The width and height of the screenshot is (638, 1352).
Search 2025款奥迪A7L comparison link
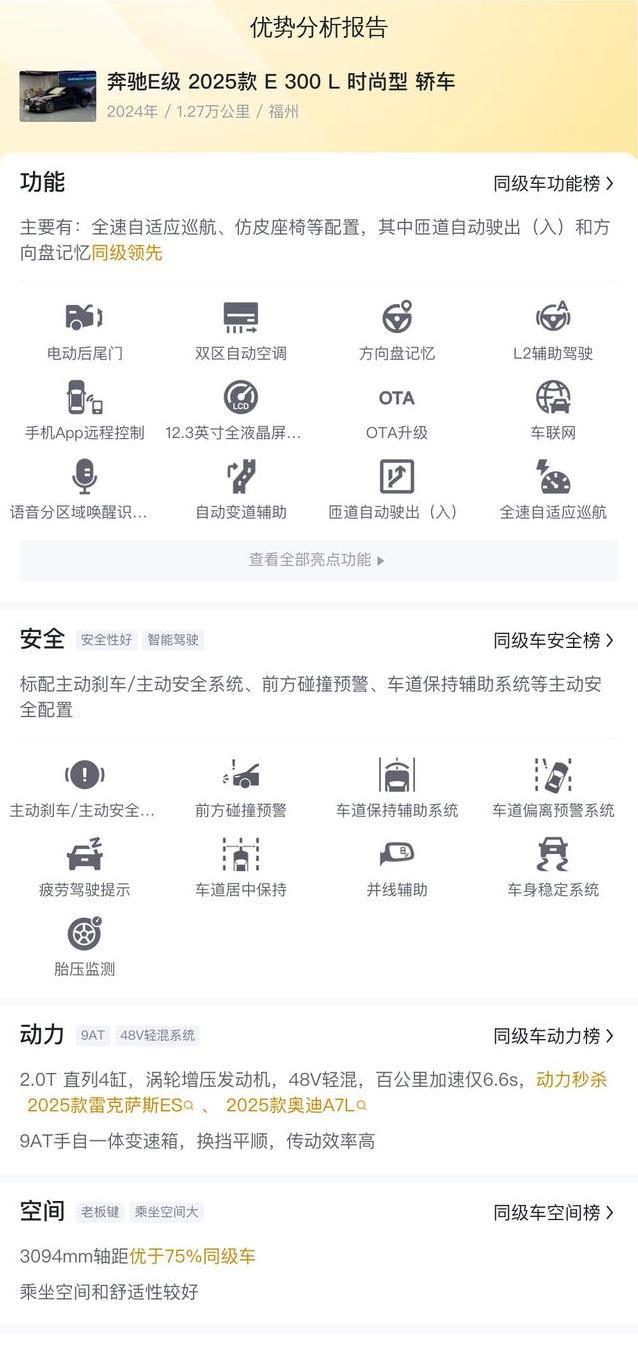(296, 1105)
